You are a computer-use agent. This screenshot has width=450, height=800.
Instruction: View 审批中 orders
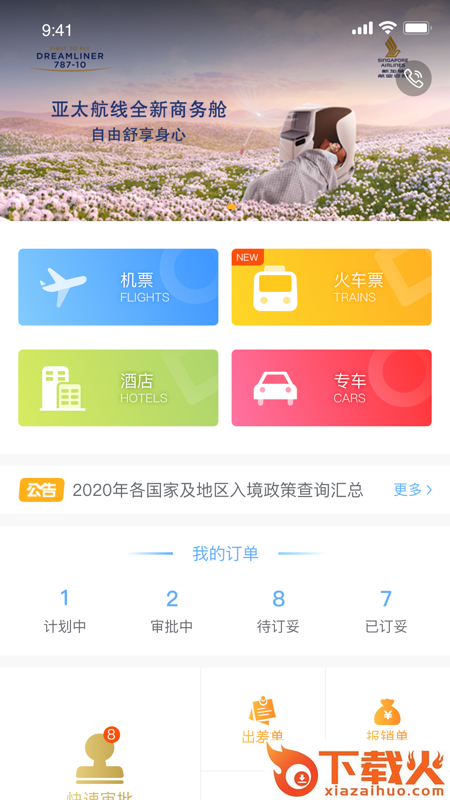point(172,611)
